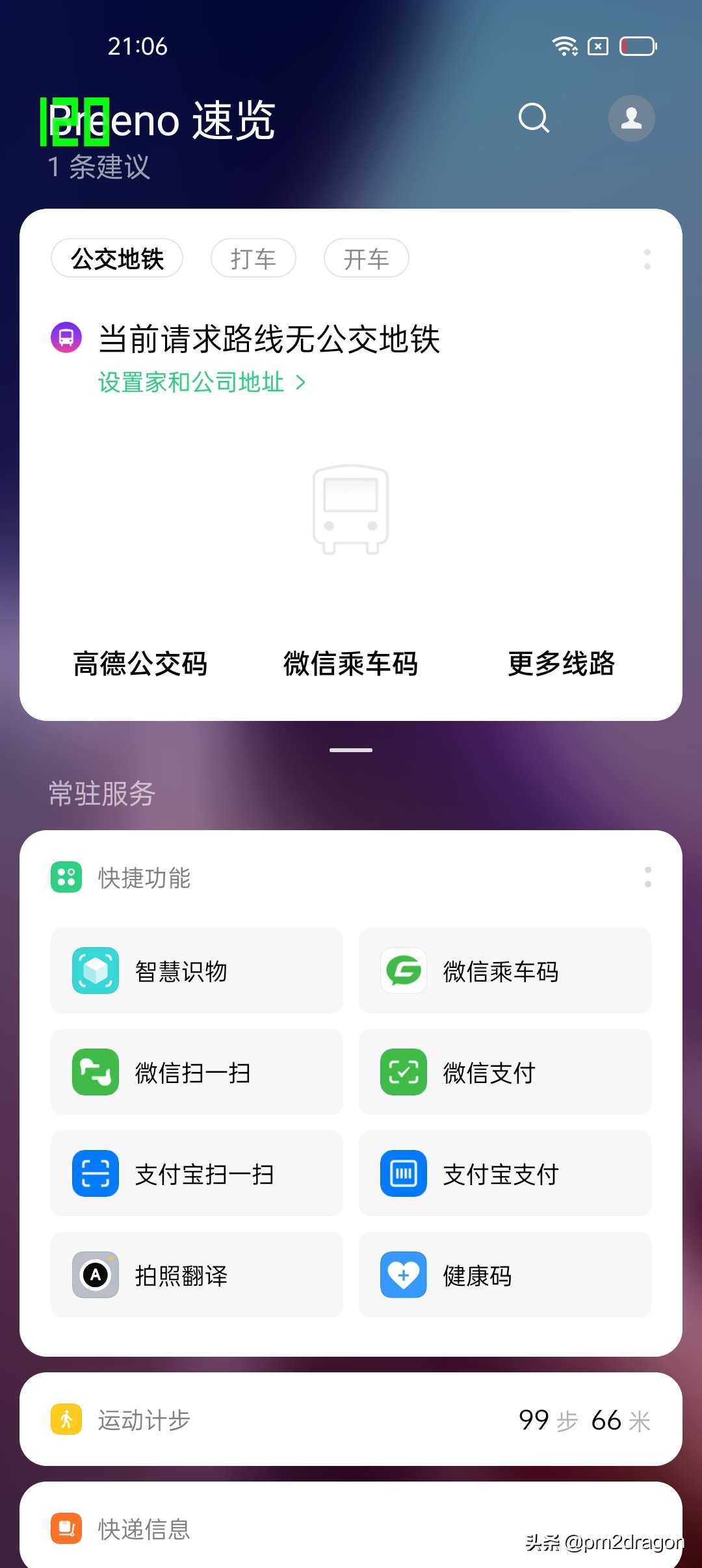This screenshot has height=1568, width=702.
Task: Open the transit card options menu
Action: pyautogui.click(x=647, y=260)
